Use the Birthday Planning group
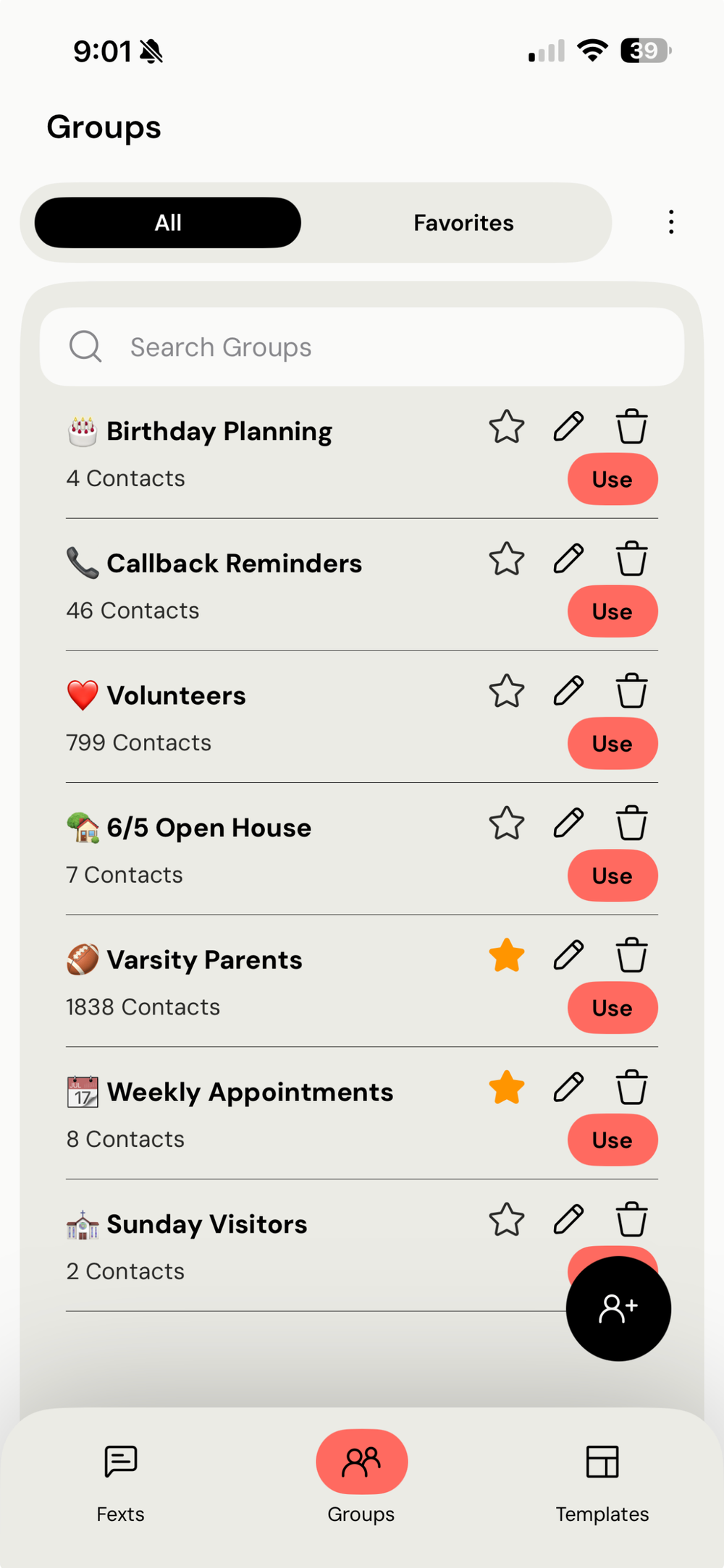This screenshot has height=1568, width=724. (x=613, y=479)
